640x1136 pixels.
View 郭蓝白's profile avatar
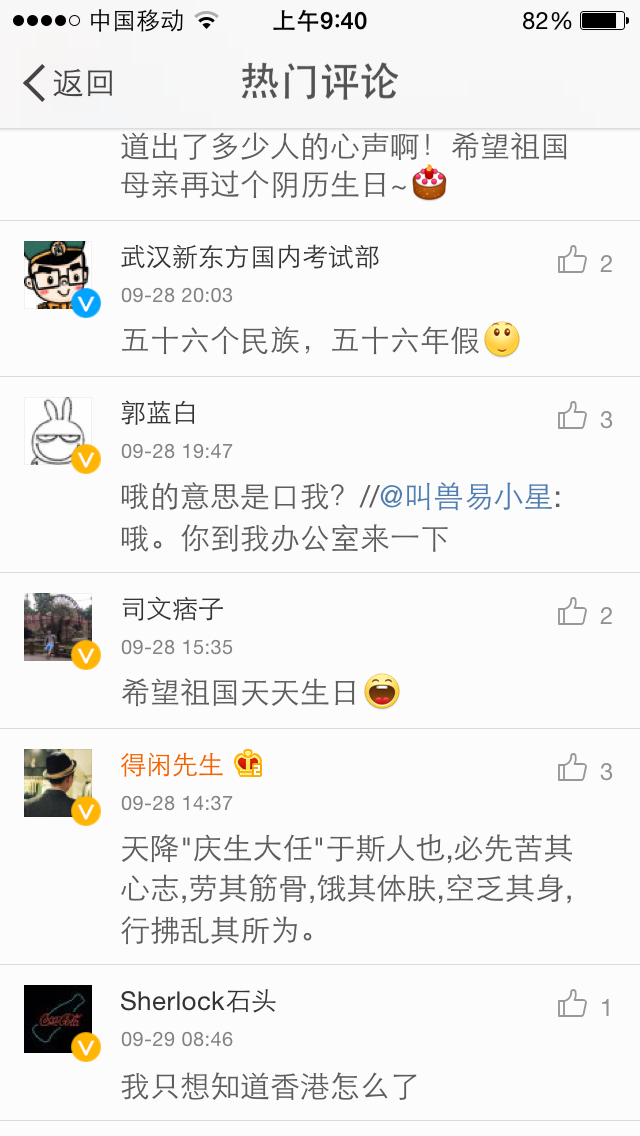[x=58, y=431]
